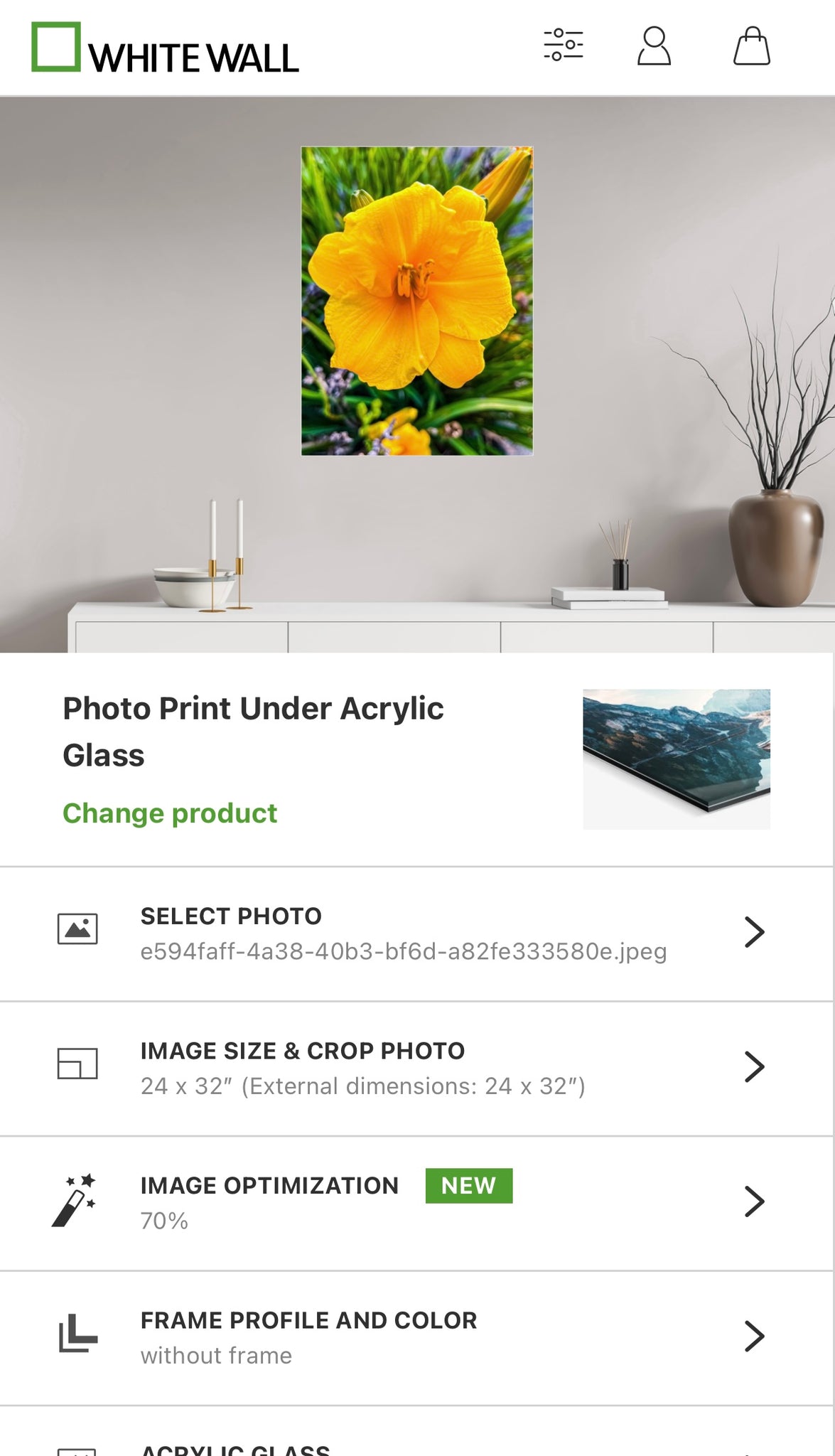Tap the Change product link
Viewport: 835px width, 1456px height.
click(170, 813)
